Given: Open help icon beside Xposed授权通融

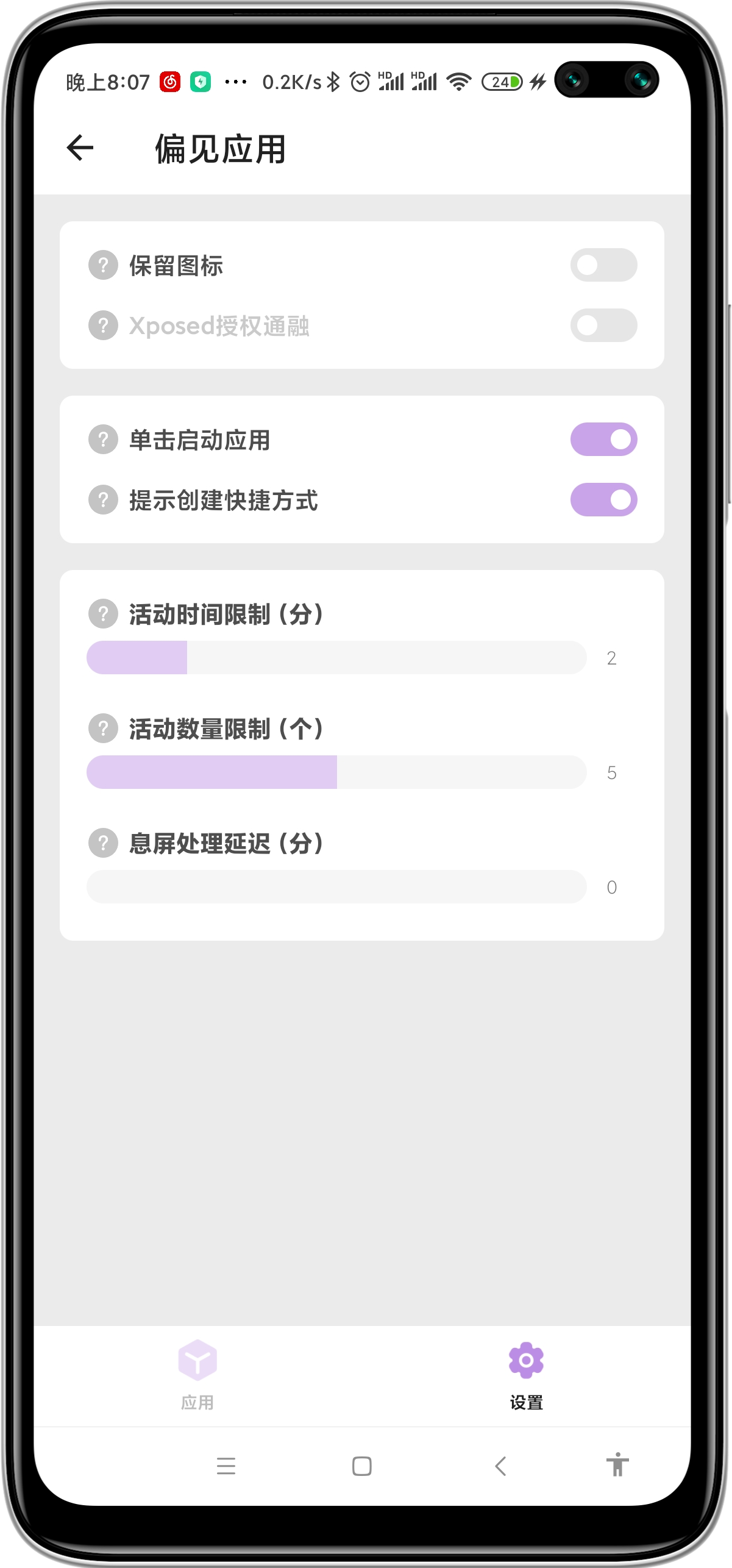Looking at the screenshot, I should pyautogui.click(x=103, y=326).
